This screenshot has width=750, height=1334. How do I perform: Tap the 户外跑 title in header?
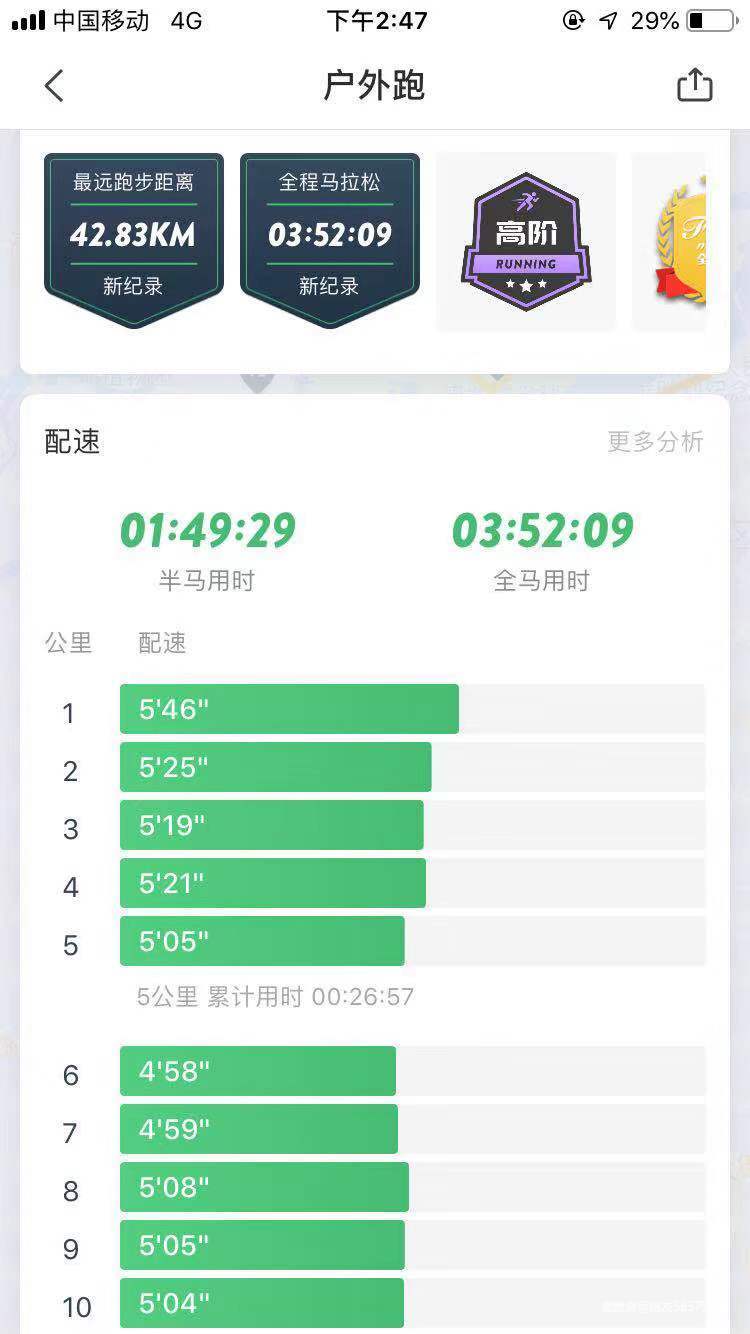[x=374, y=85]
